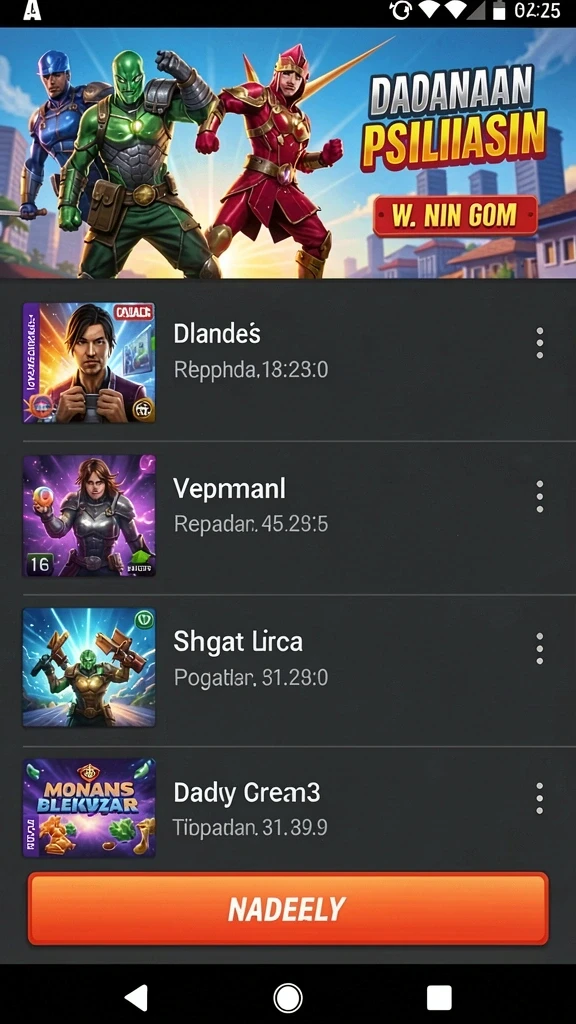Open the Shgat Lirca game row
Image resolution: width=576 pixels, height=1024 pixels.
(288, 670)
